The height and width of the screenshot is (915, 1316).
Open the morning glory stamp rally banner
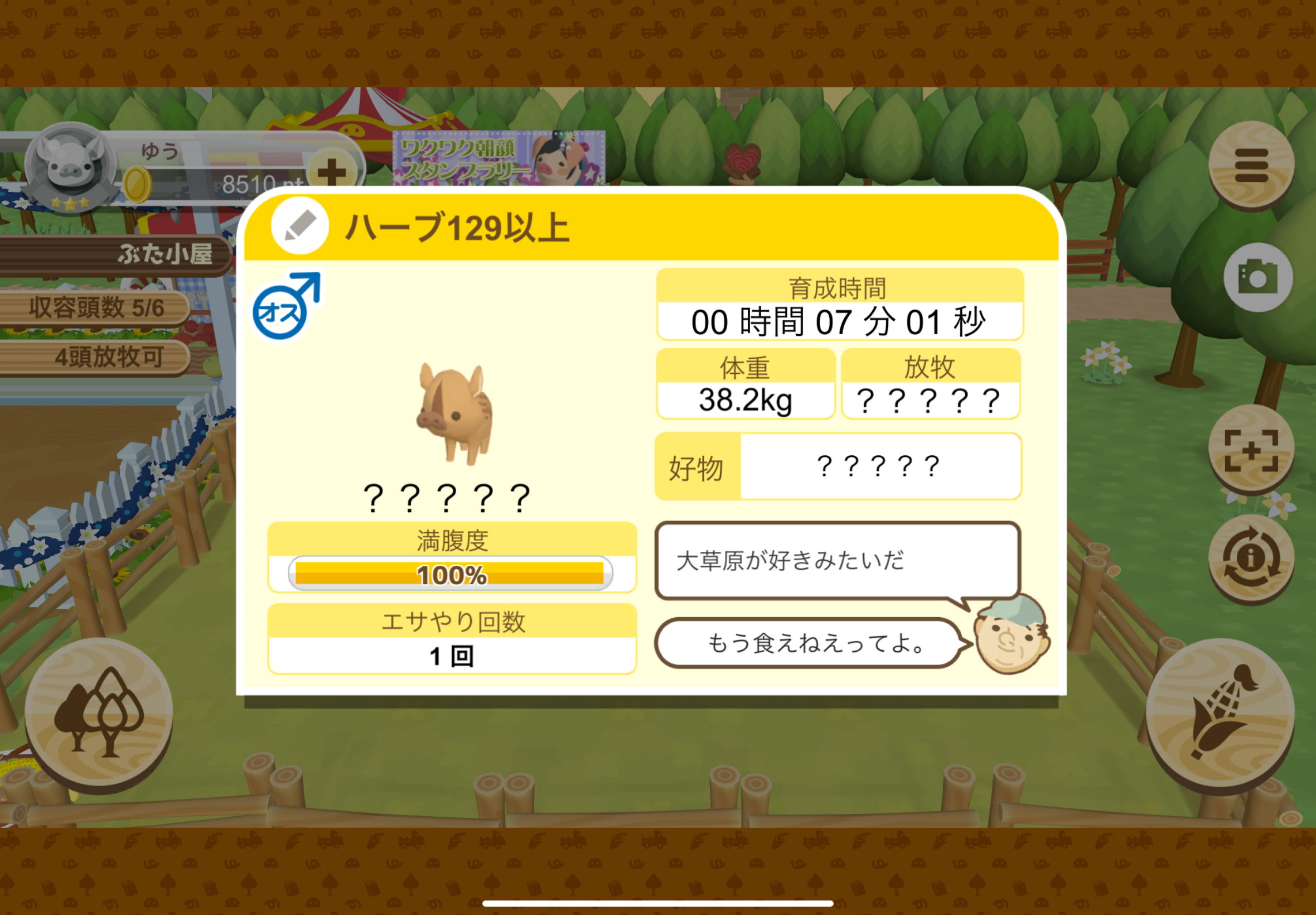pos(499,158)
